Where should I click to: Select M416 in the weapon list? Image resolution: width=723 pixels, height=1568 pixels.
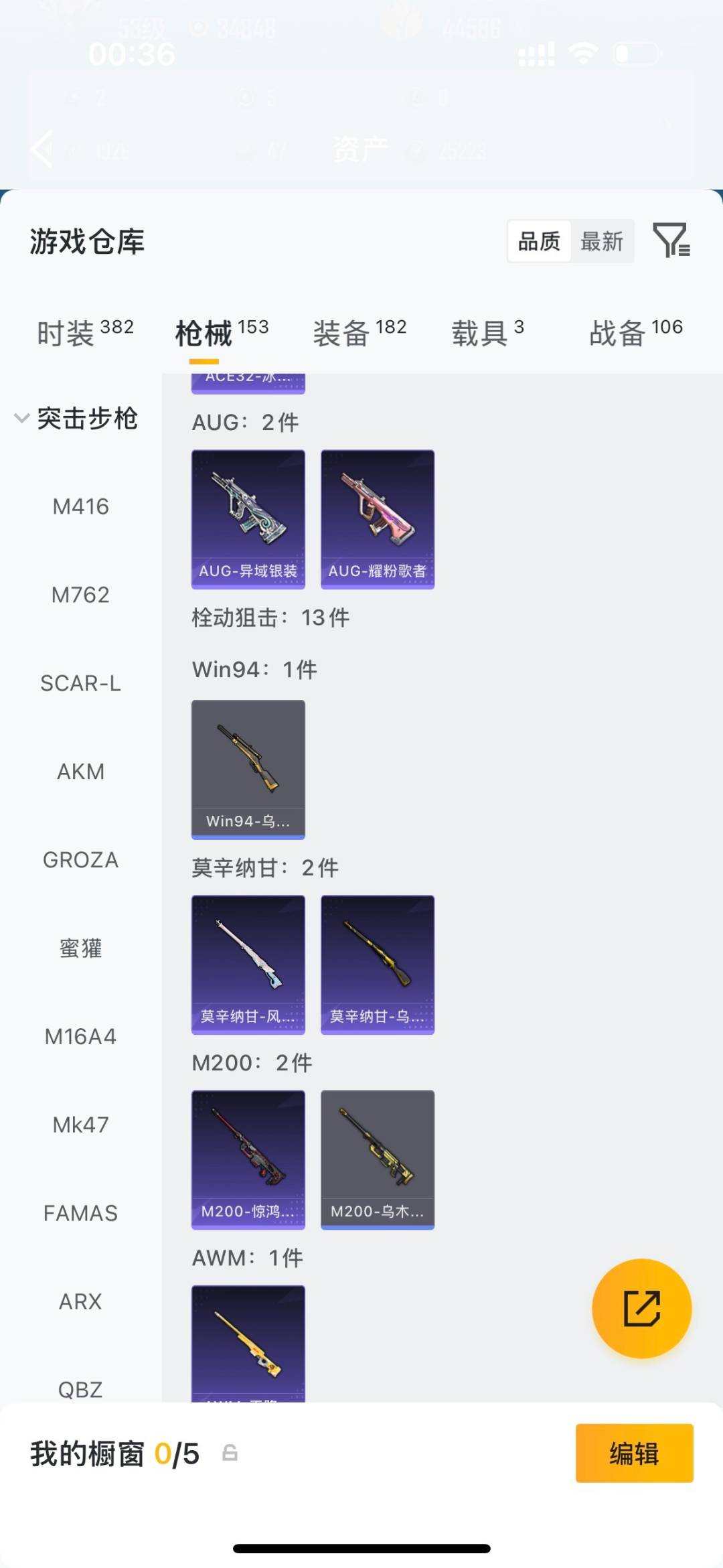coord(80,506)
